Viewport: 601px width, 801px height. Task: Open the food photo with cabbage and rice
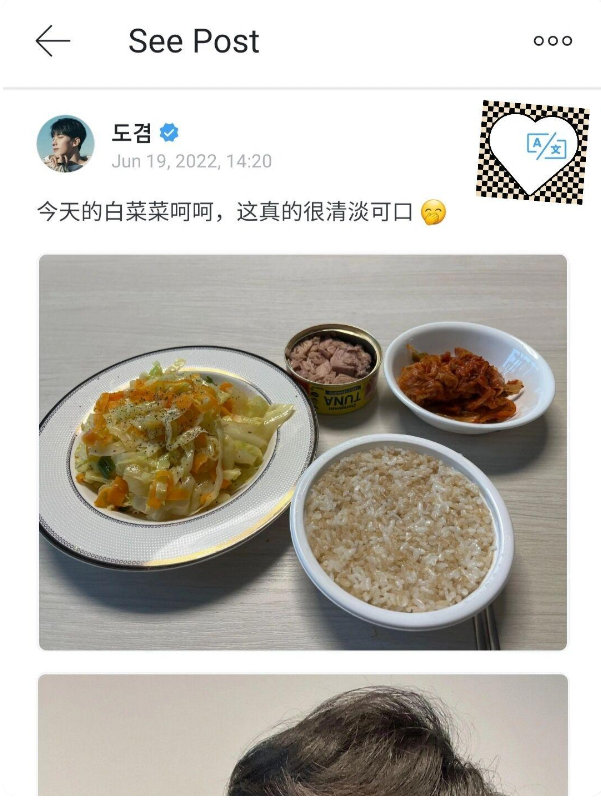303,452
